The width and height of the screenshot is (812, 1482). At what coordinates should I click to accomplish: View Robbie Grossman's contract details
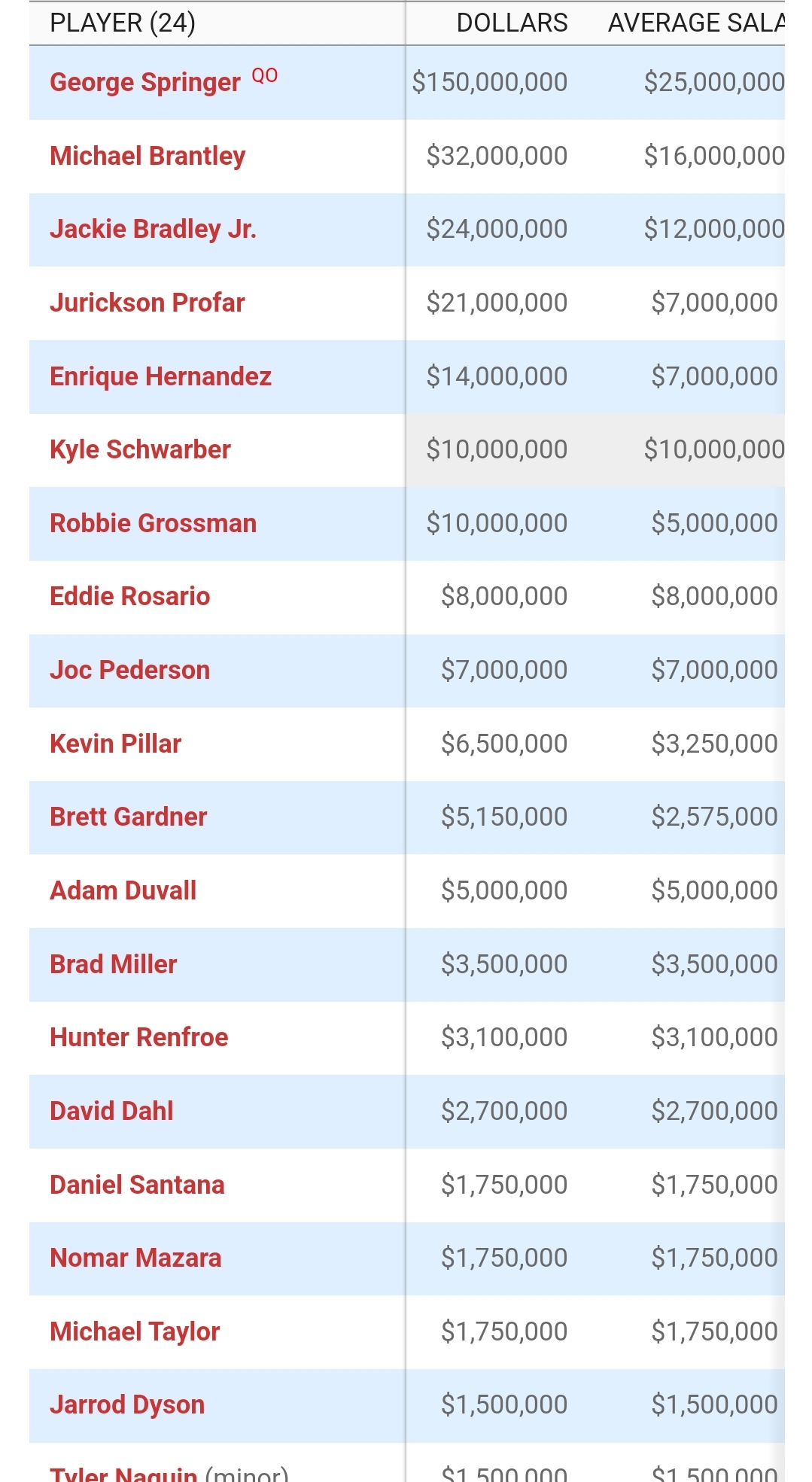(153, 523)
